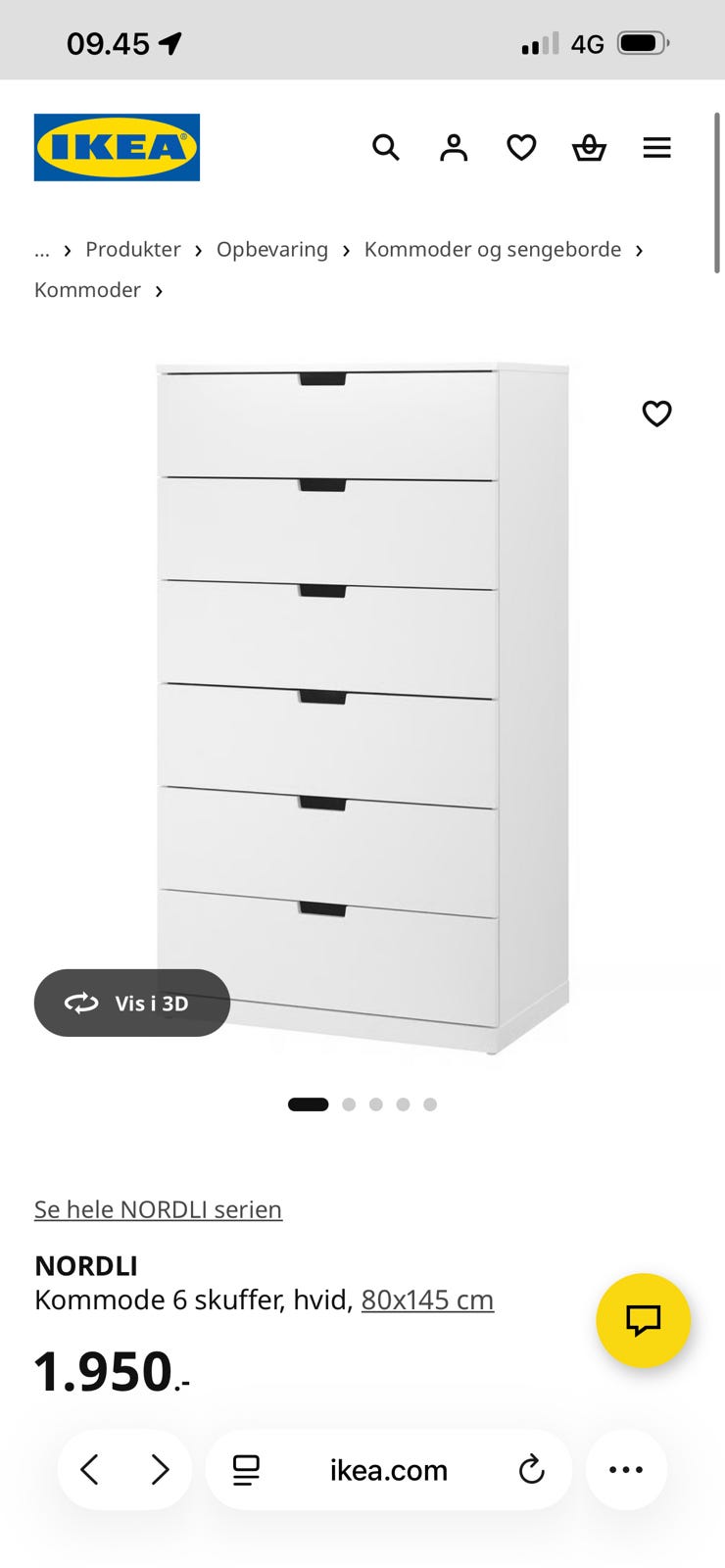Reload the page
Viewport: 725px width, 1568px height.
[x=531, y=1469]
